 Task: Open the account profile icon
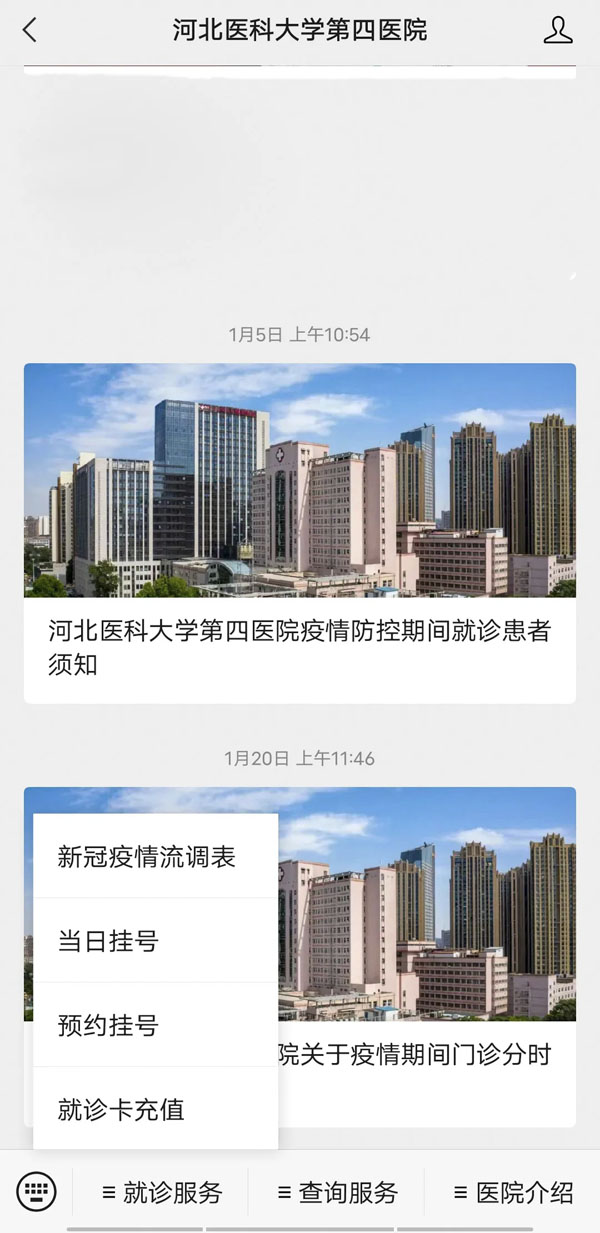[x=557, y=30]
